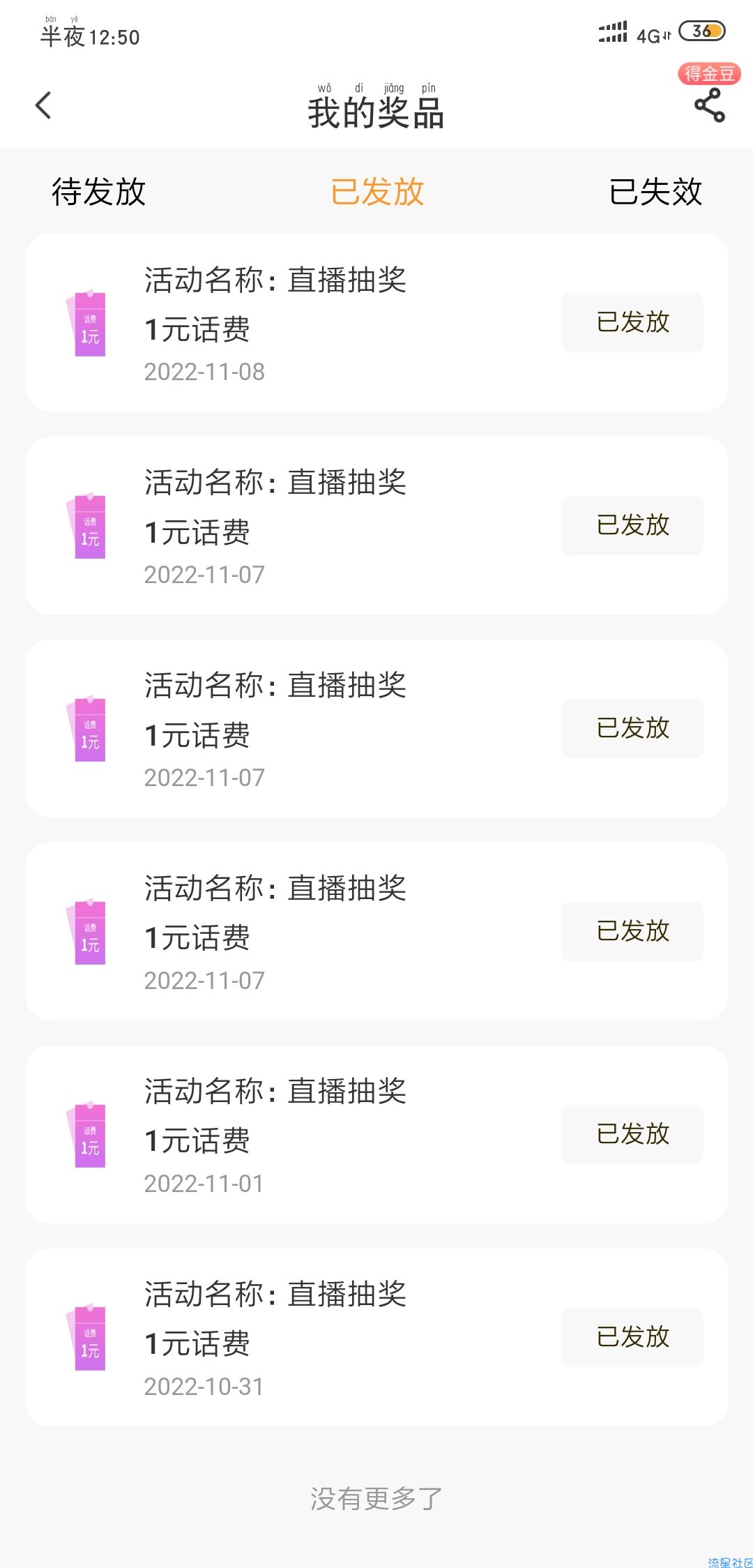Open the 已失效 tab
Viewport: 753px width, 1568px height.
[x=655, y=192]
